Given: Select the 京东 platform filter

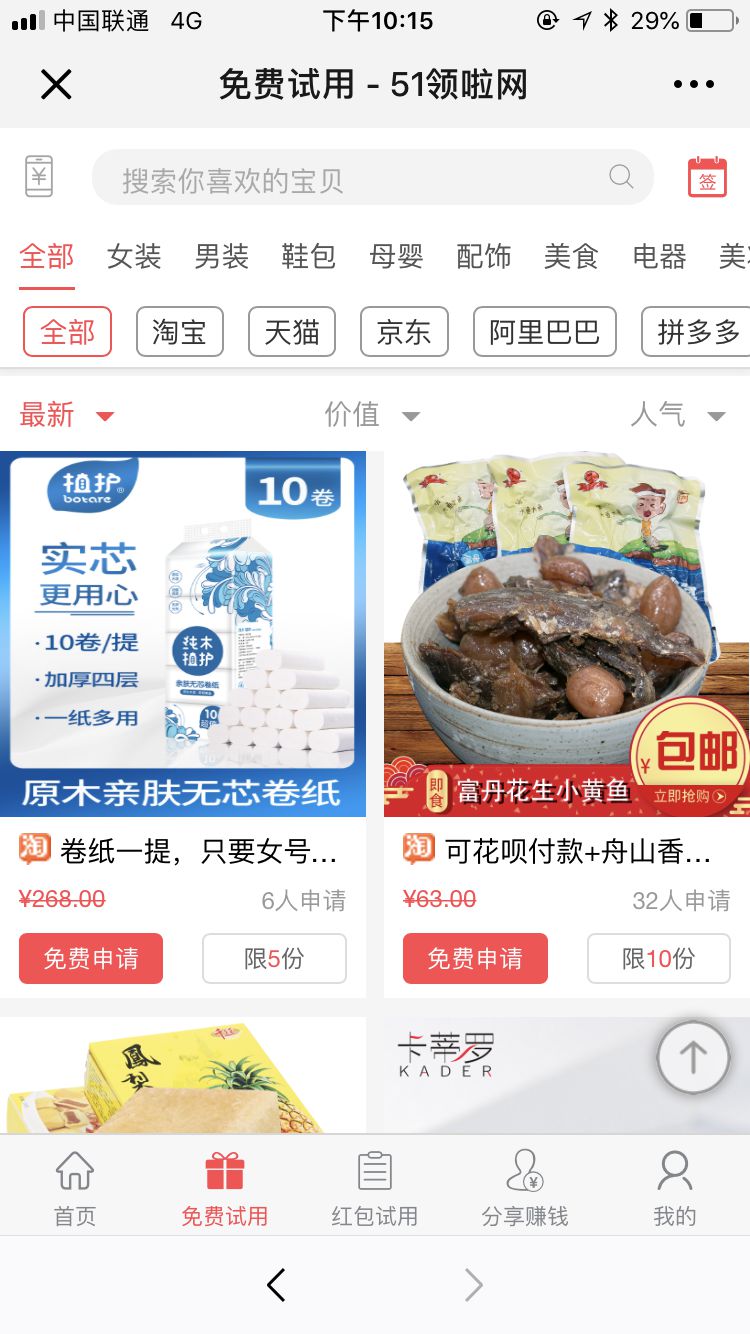Looking at the screenshot, I should [x=404, y=332].
